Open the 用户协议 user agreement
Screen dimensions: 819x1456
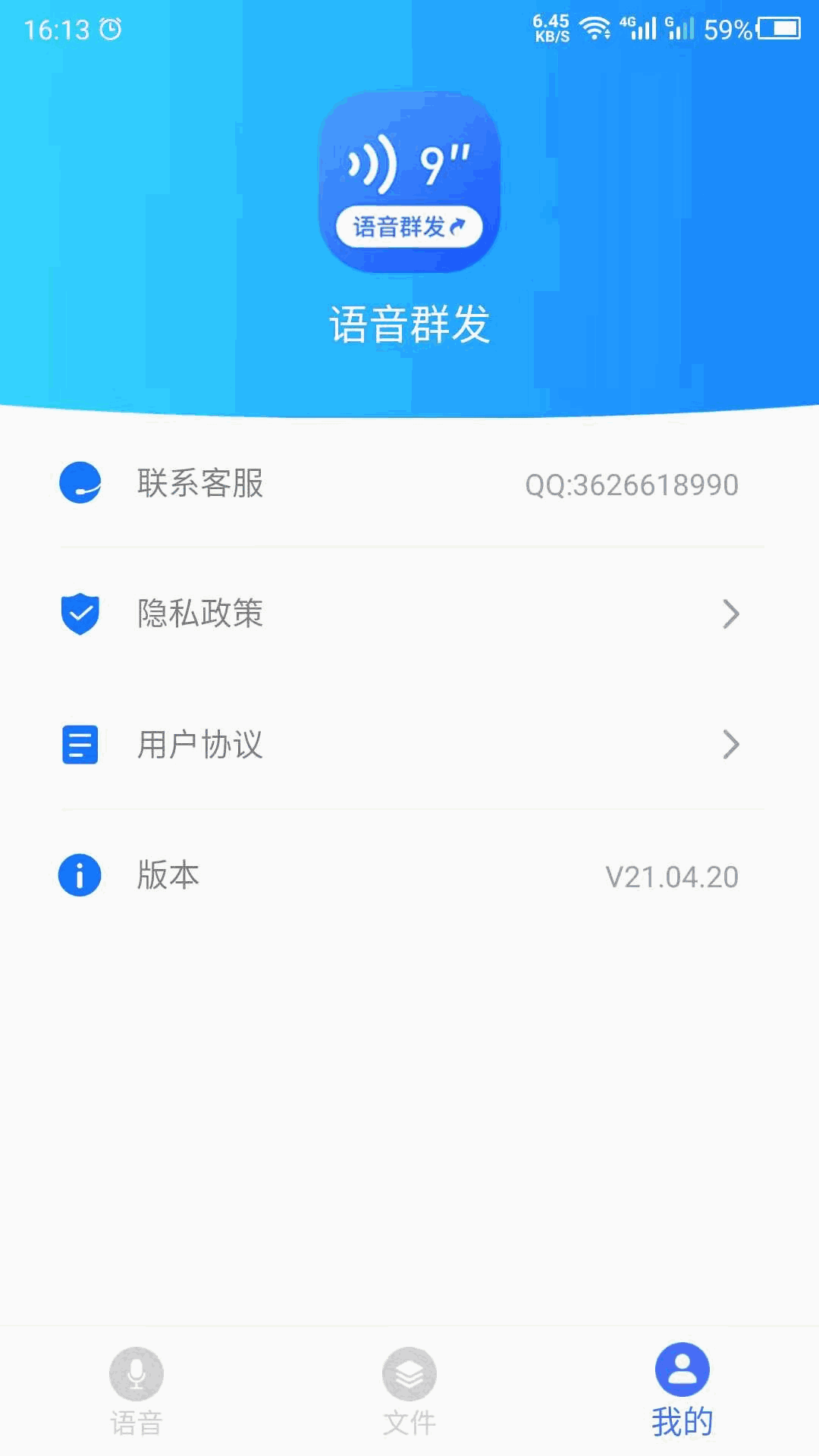pyautogui.click(x=409, y=744)
